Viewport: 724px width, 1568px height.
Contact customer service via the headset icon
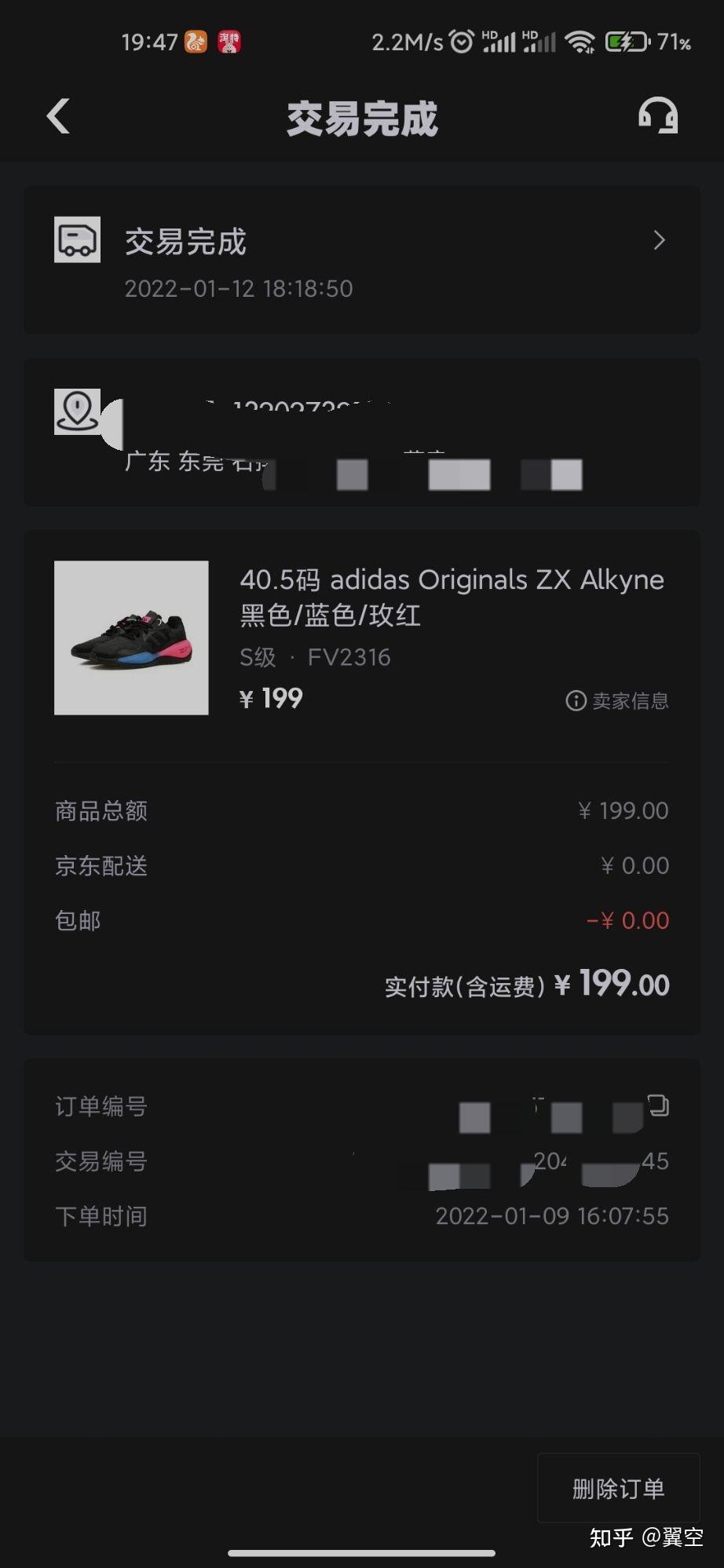658,116
